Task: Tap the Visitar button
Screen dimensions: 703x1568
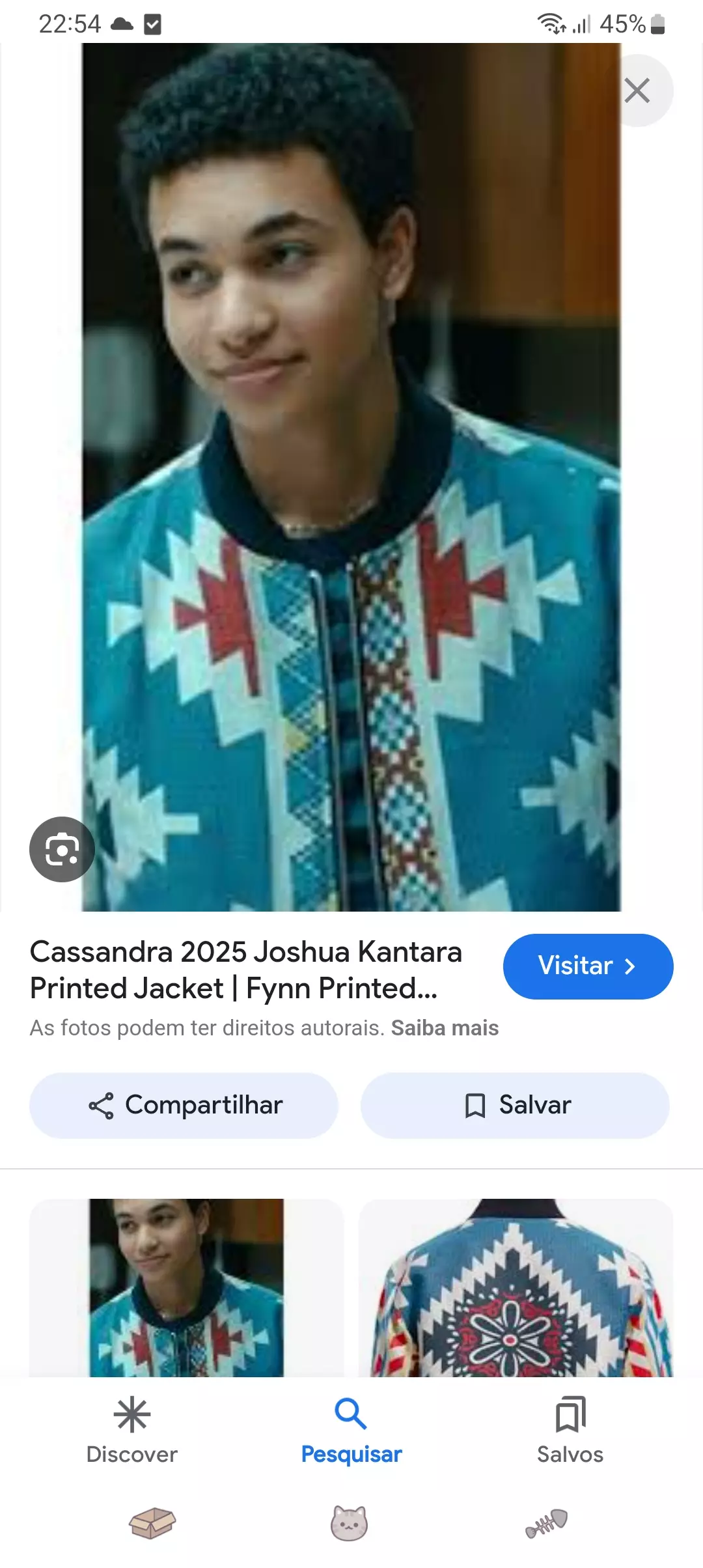Action: tap(588, 966)
